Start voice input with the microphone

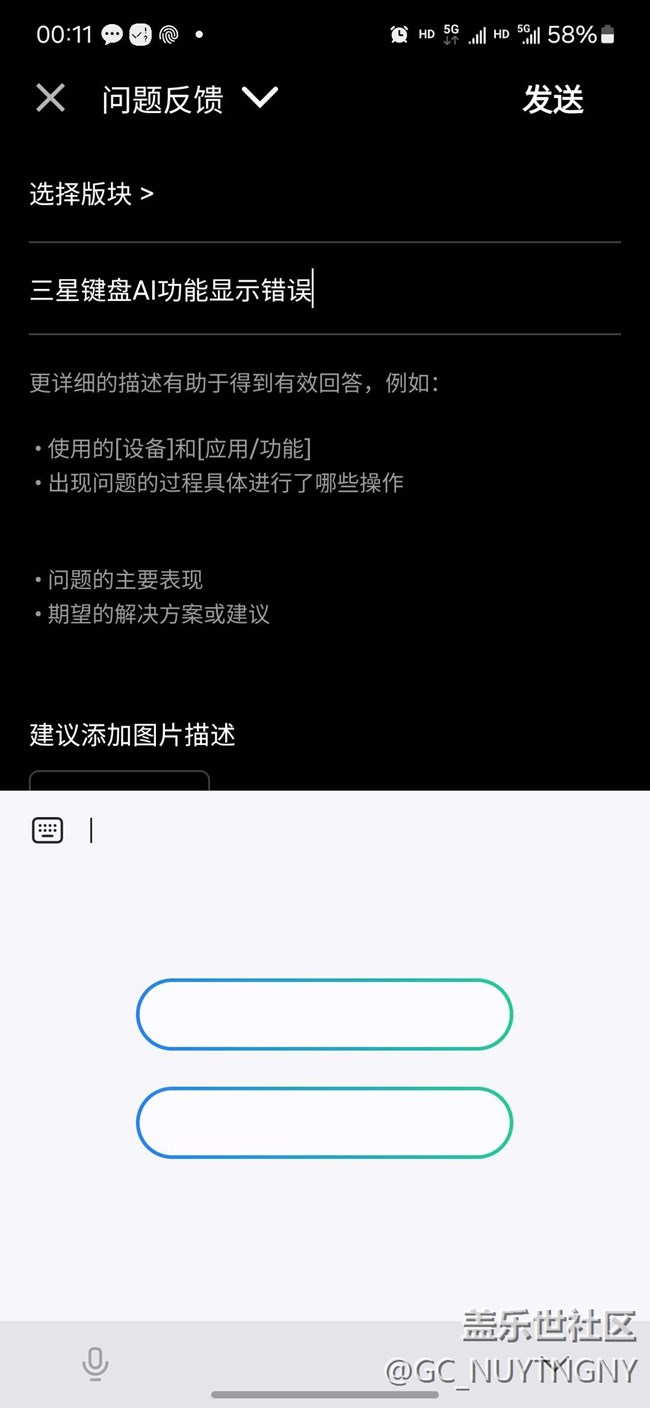[95, 1364]
